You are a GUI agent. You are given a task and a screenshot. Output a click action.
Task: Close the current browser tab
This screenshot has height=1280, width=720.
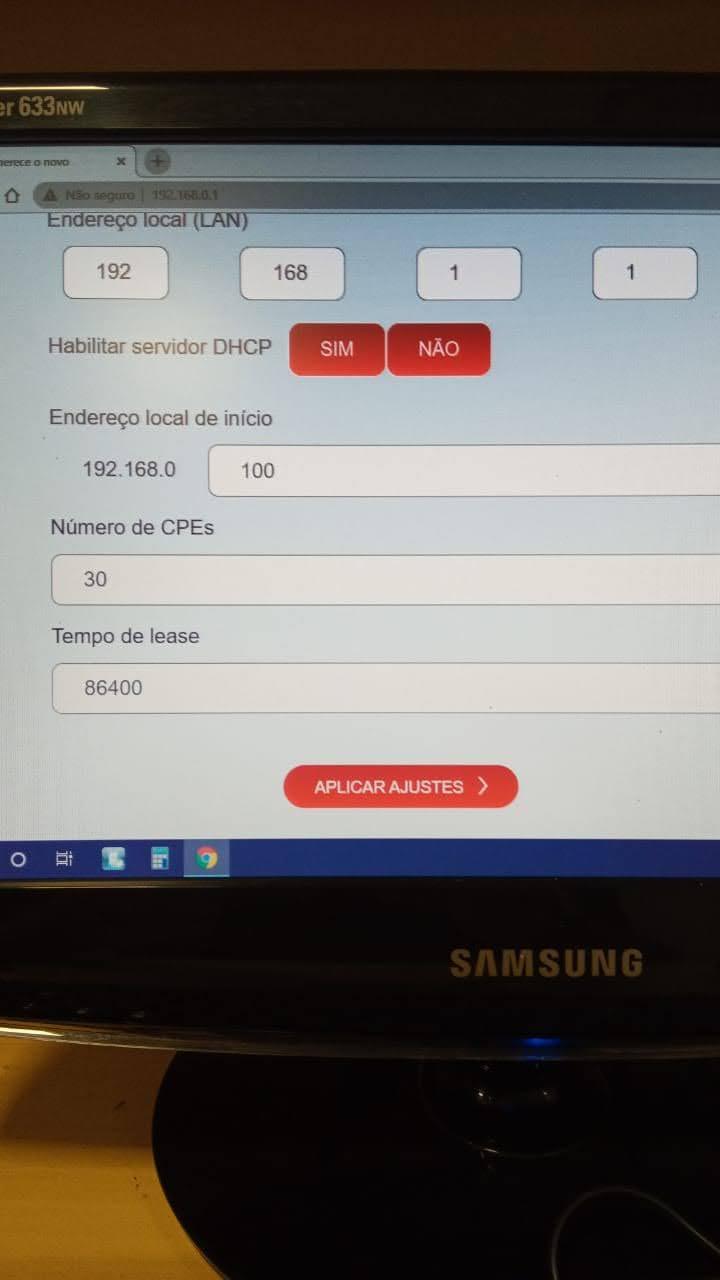pyautogui.click(x=121, y=161)
